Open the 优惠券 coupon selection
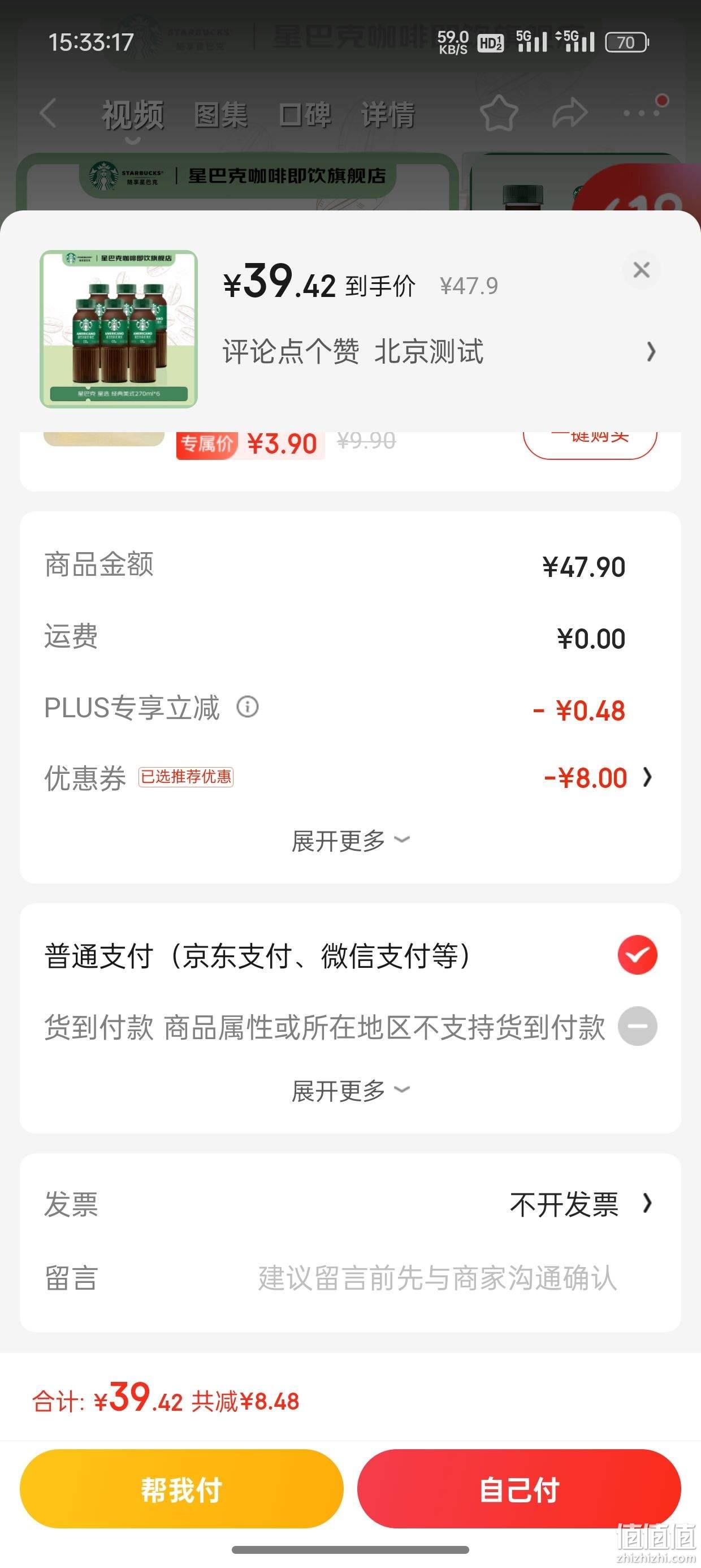 coord(349,777)
